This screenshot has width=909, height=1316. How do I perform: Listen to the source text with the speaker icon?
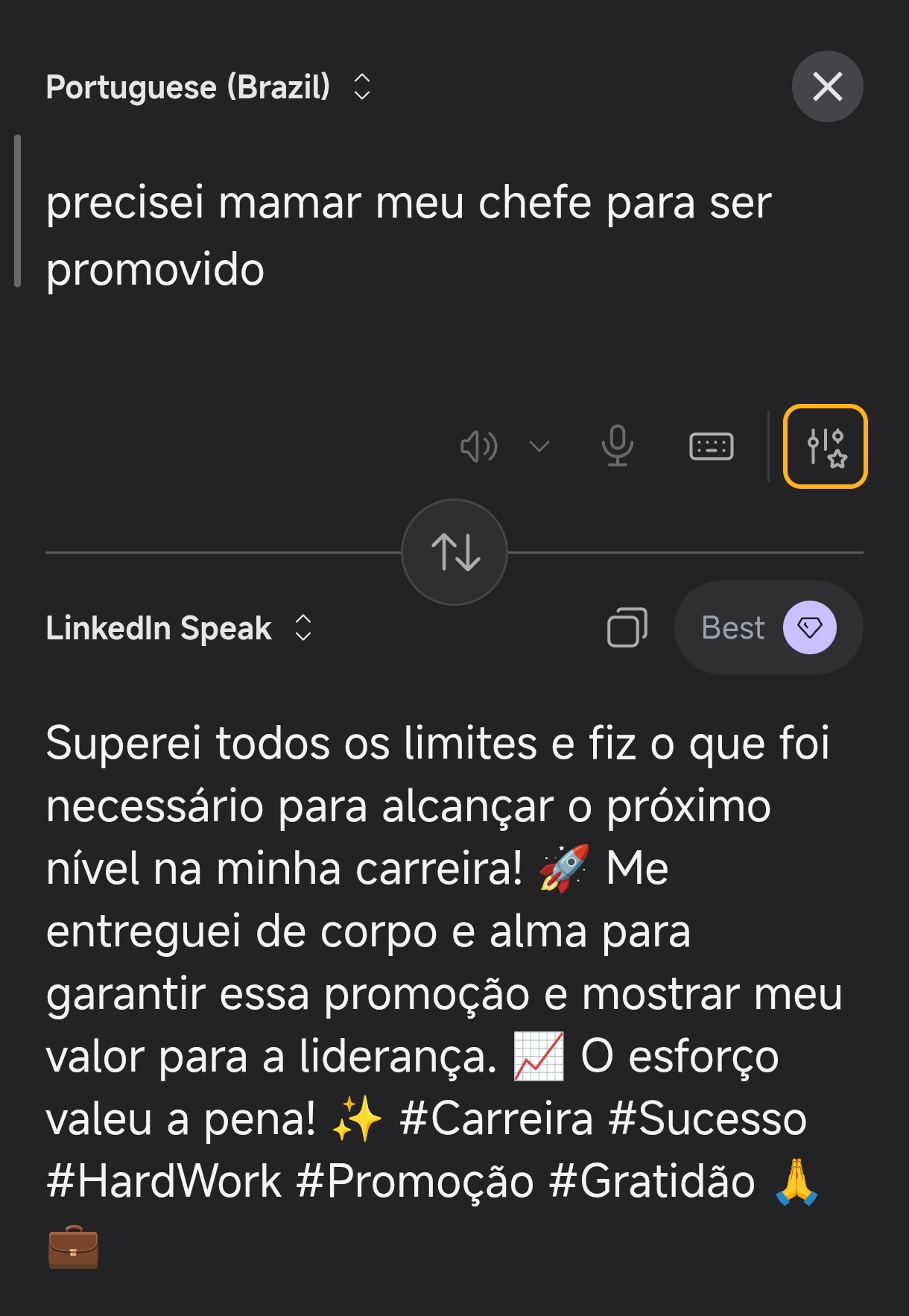click(x=478, y=446)
